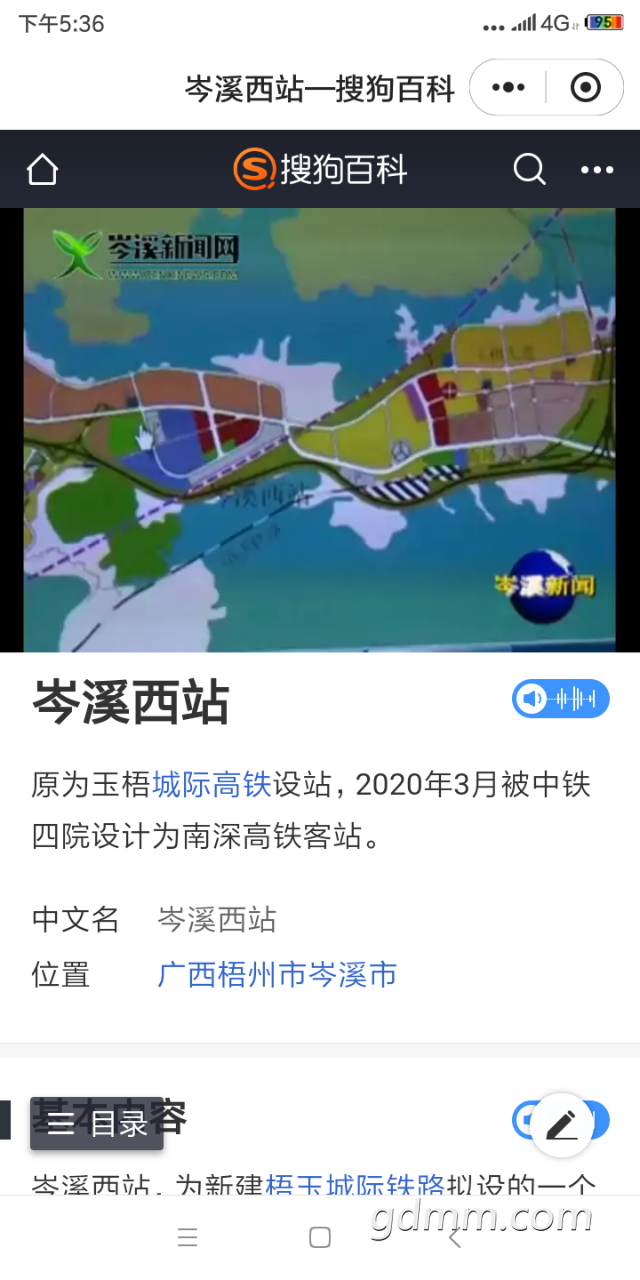This screenshot has width=640, height=1280.
Task: View the station planning map image
Action: click(320, 430)
